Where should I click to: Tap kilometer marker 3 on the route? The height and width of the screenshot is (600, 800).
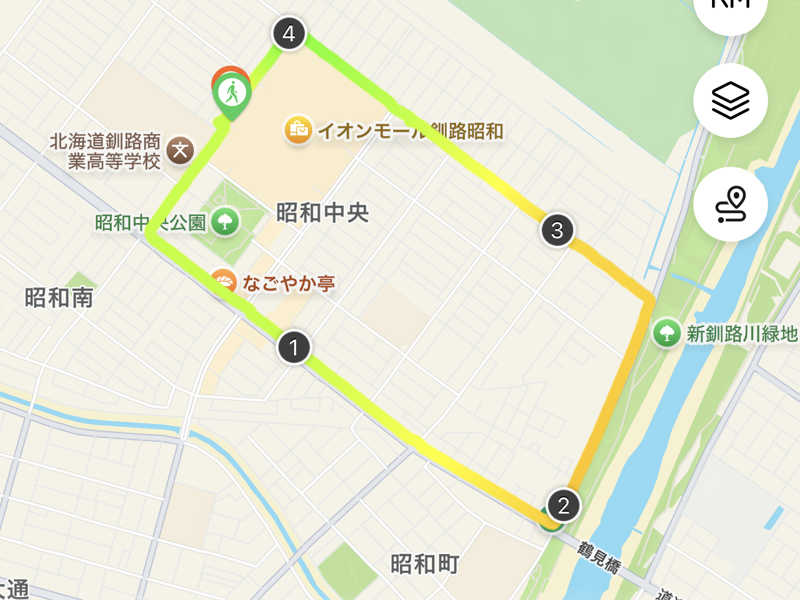click(557, 231)
